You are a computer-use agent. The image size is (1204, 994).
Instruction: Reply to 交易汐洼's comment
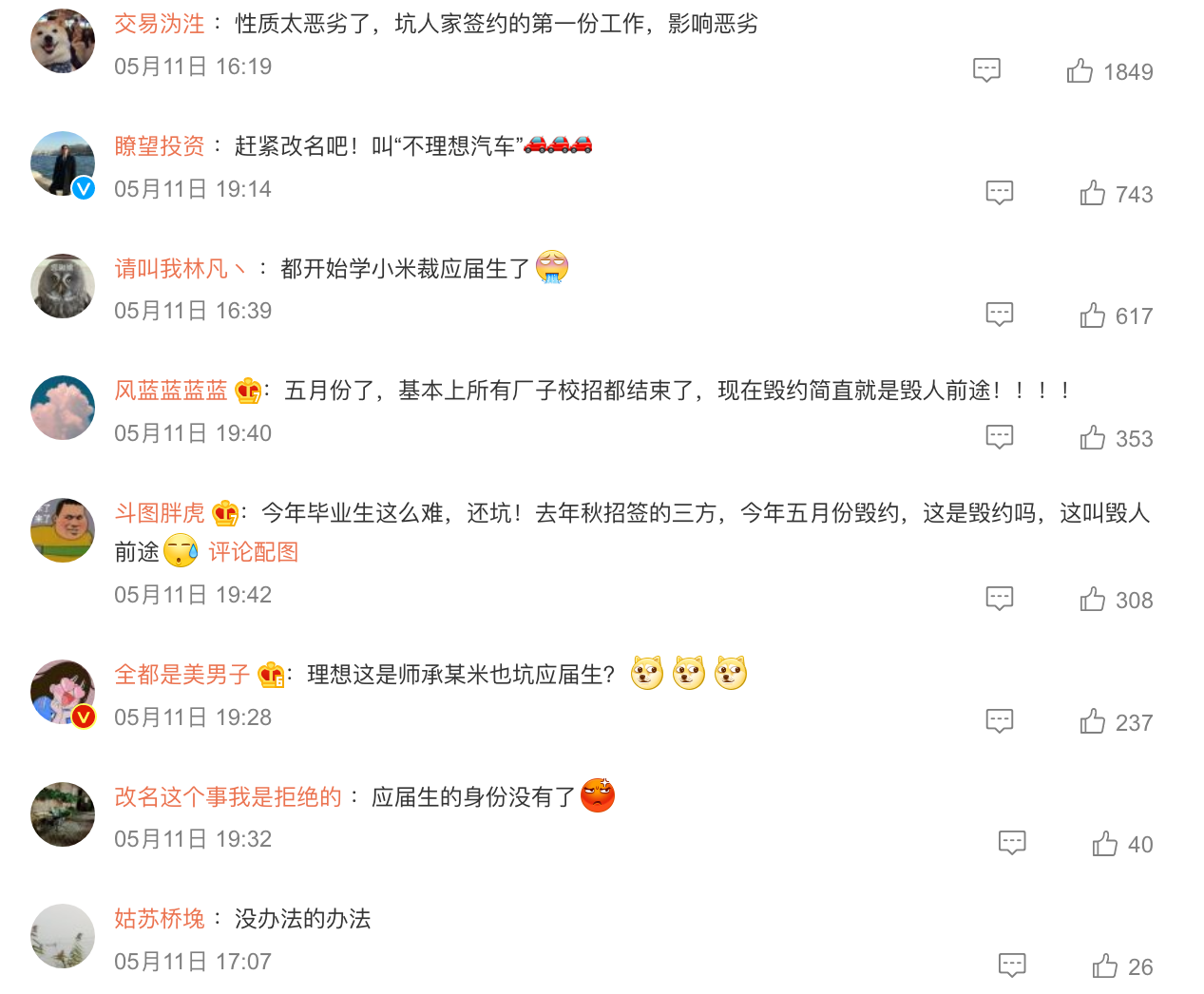tap(986, 70)
